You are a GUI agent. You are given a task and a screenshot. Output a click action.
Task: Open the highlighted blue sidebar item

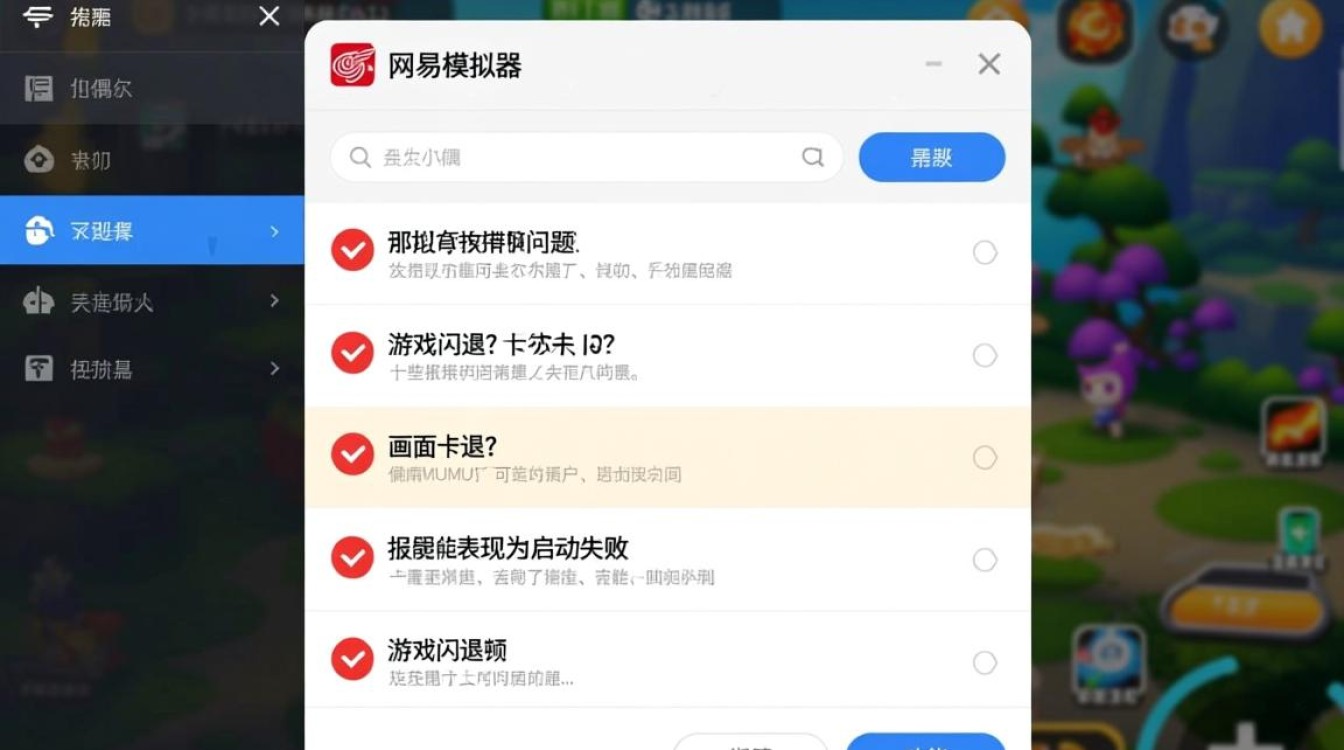coord(152,231)
